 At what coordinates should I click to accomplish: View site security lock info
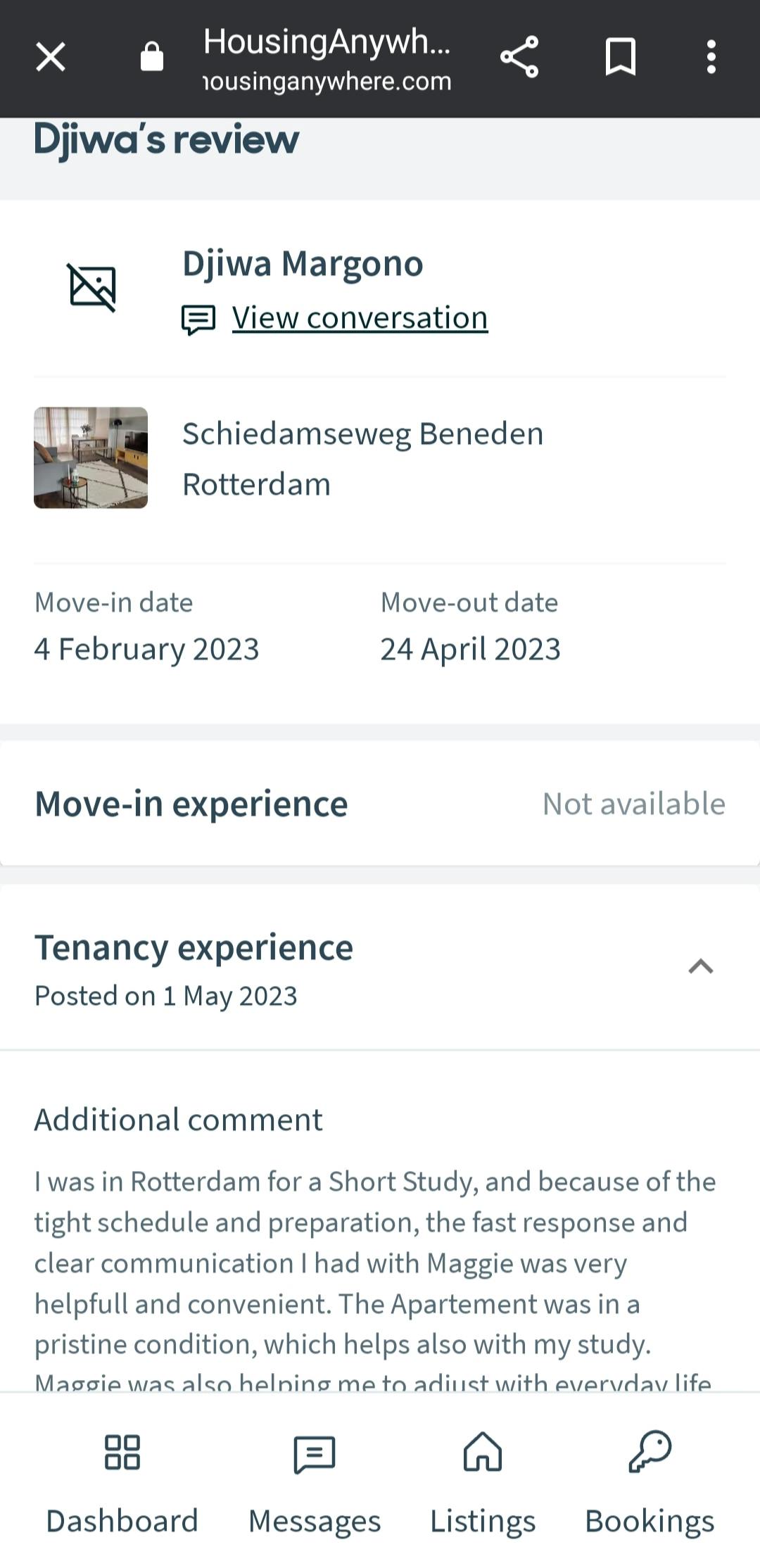tap(152, 57)
